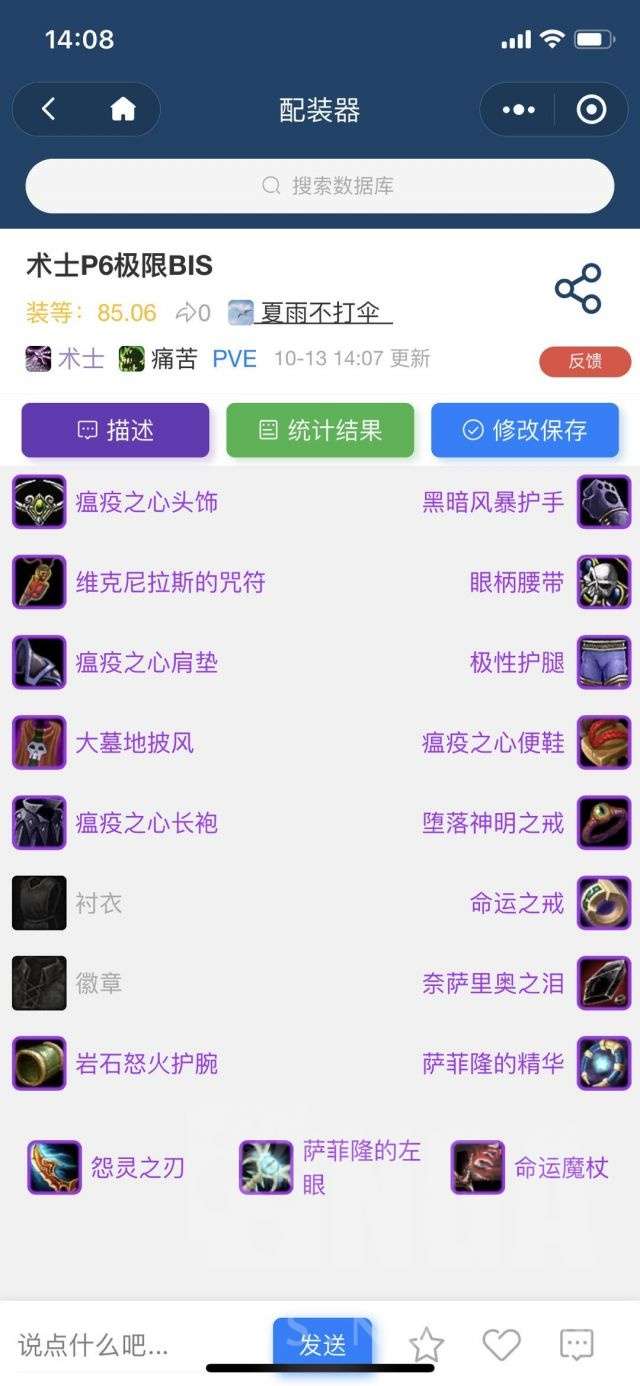
Task: Open 维克尼拉斯的咒符 necklace item
Action: coord(170,582)
